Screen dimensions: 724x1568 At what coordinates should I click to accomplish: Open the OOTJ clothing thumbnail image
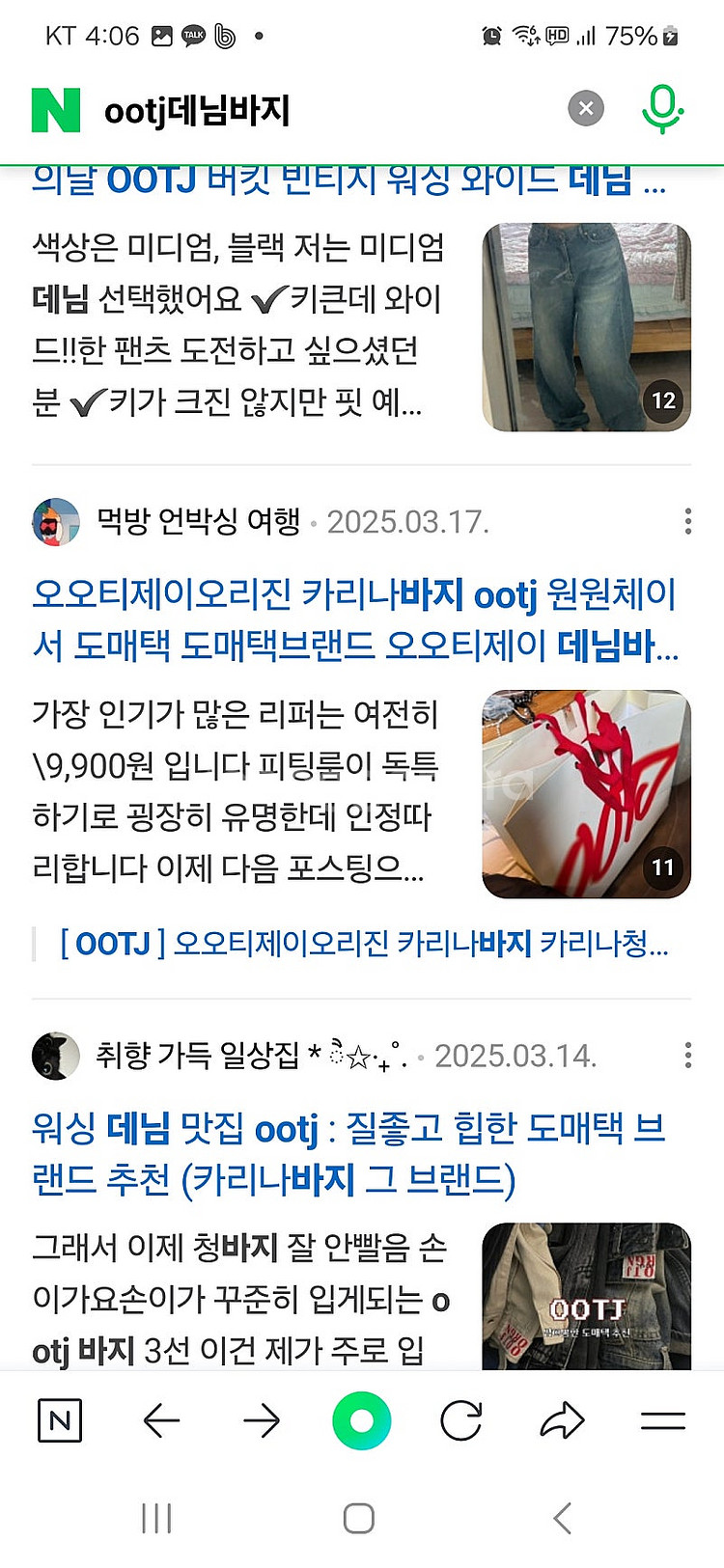tap(586, 1296)
